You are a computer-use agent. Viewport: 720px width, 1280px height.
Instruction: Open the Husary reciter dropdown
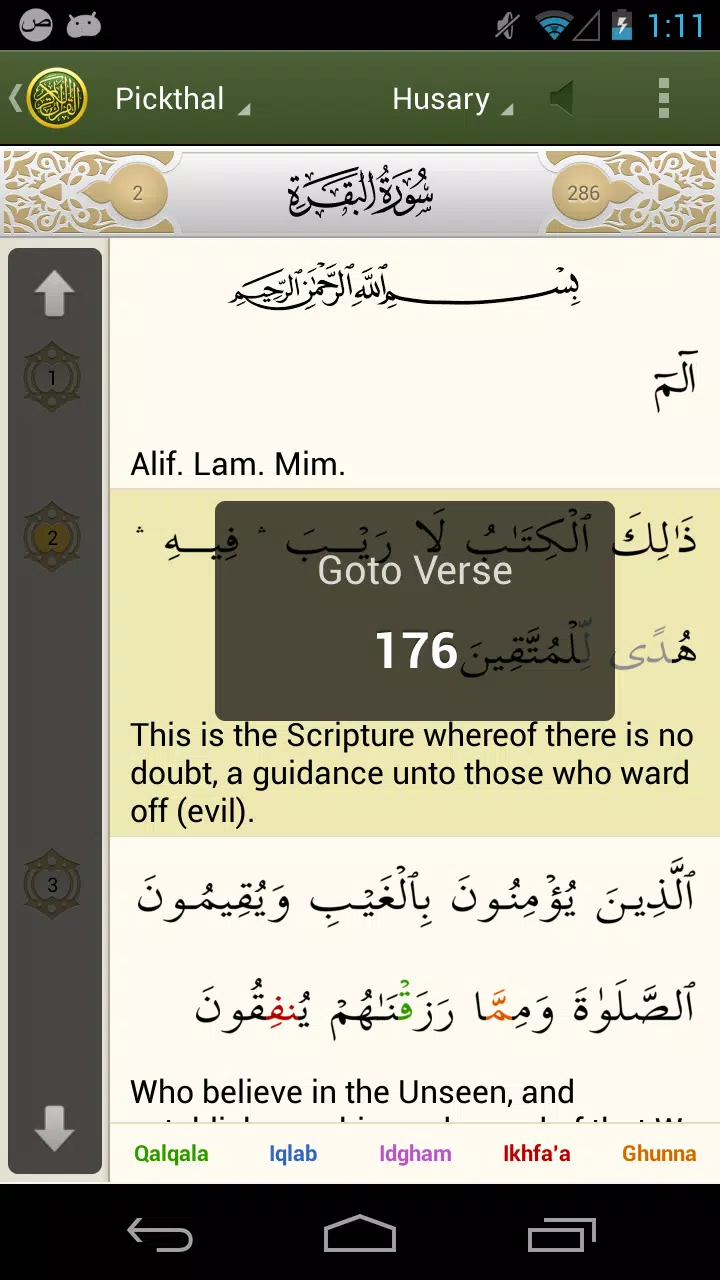tap(451, 99)
